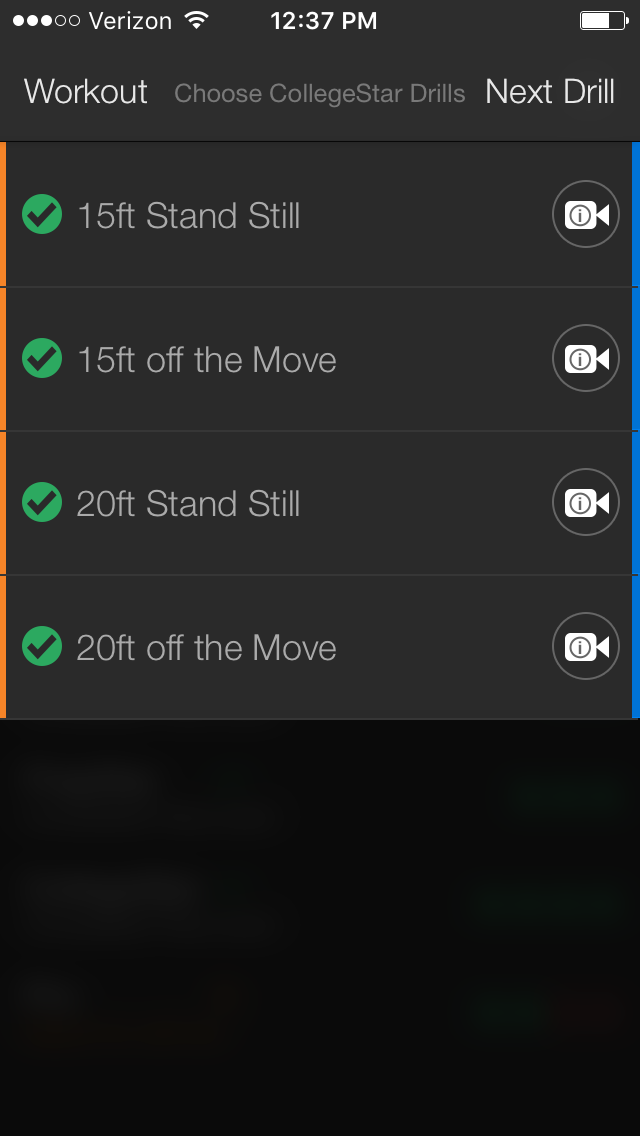The width and height of the screenshot is (640, 1136).
Task: View video info for 15ft off the Move
Action: [x=586, y=359]
